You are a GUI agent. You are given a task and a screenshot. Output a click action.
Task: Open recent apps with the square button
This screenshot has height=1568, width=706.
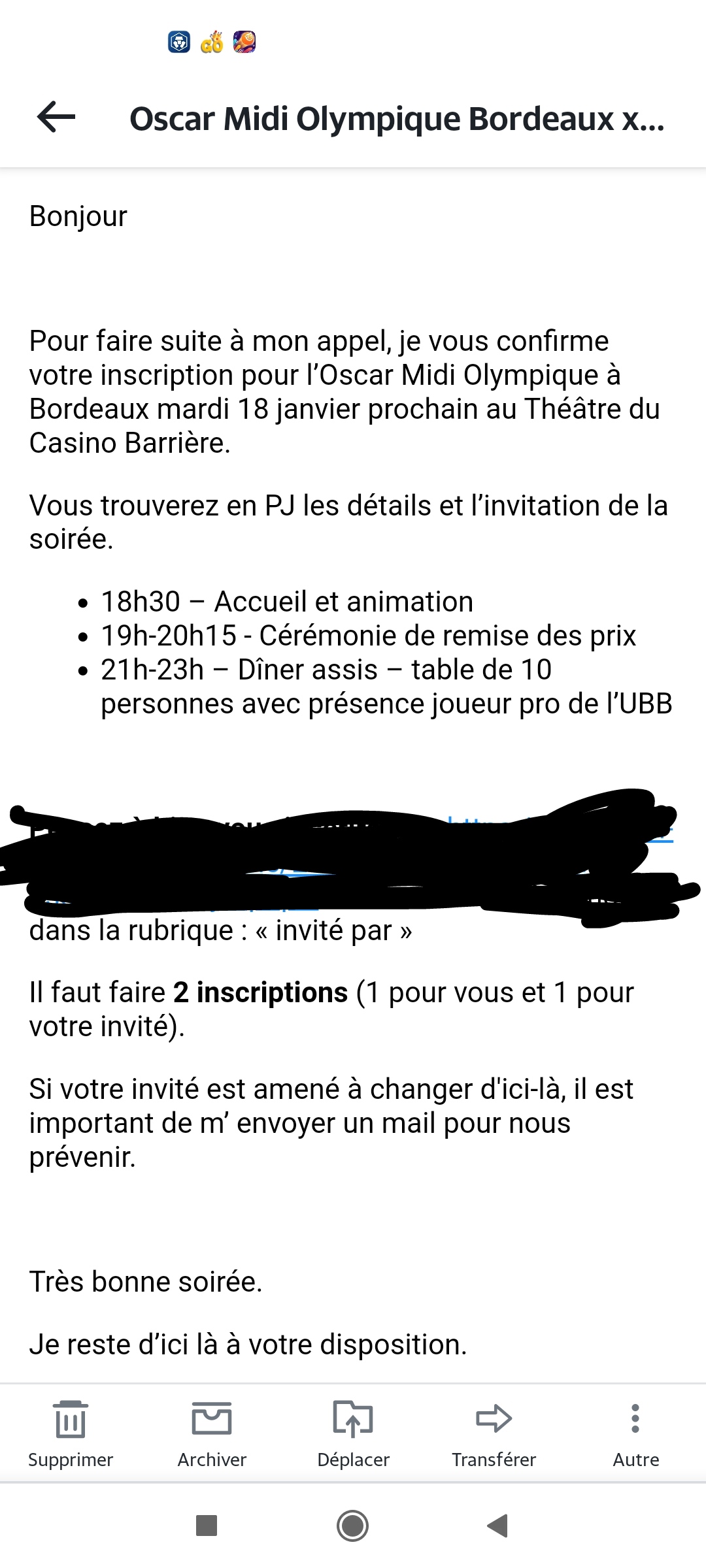coord(207,1526)
